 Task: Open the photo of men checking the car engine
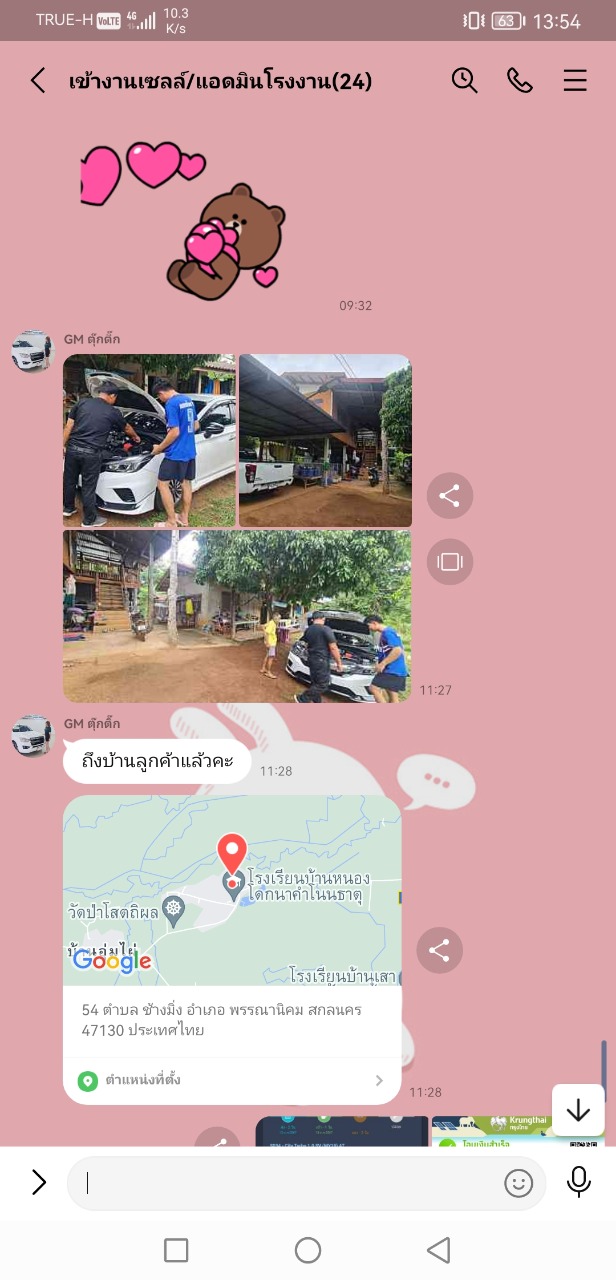(x=149, y=440)
